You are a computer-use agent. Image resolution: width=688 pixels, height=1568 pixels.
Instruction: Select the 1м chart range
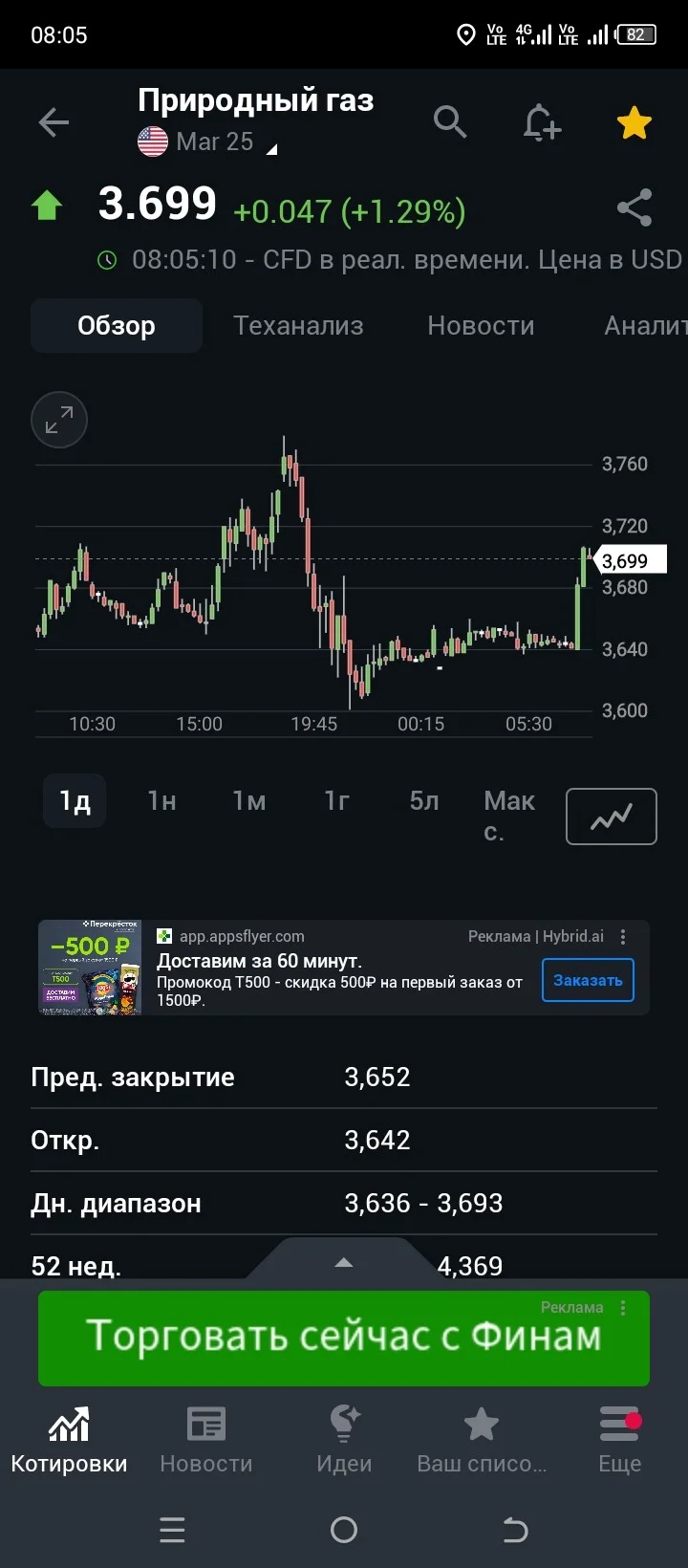point(249,800)
